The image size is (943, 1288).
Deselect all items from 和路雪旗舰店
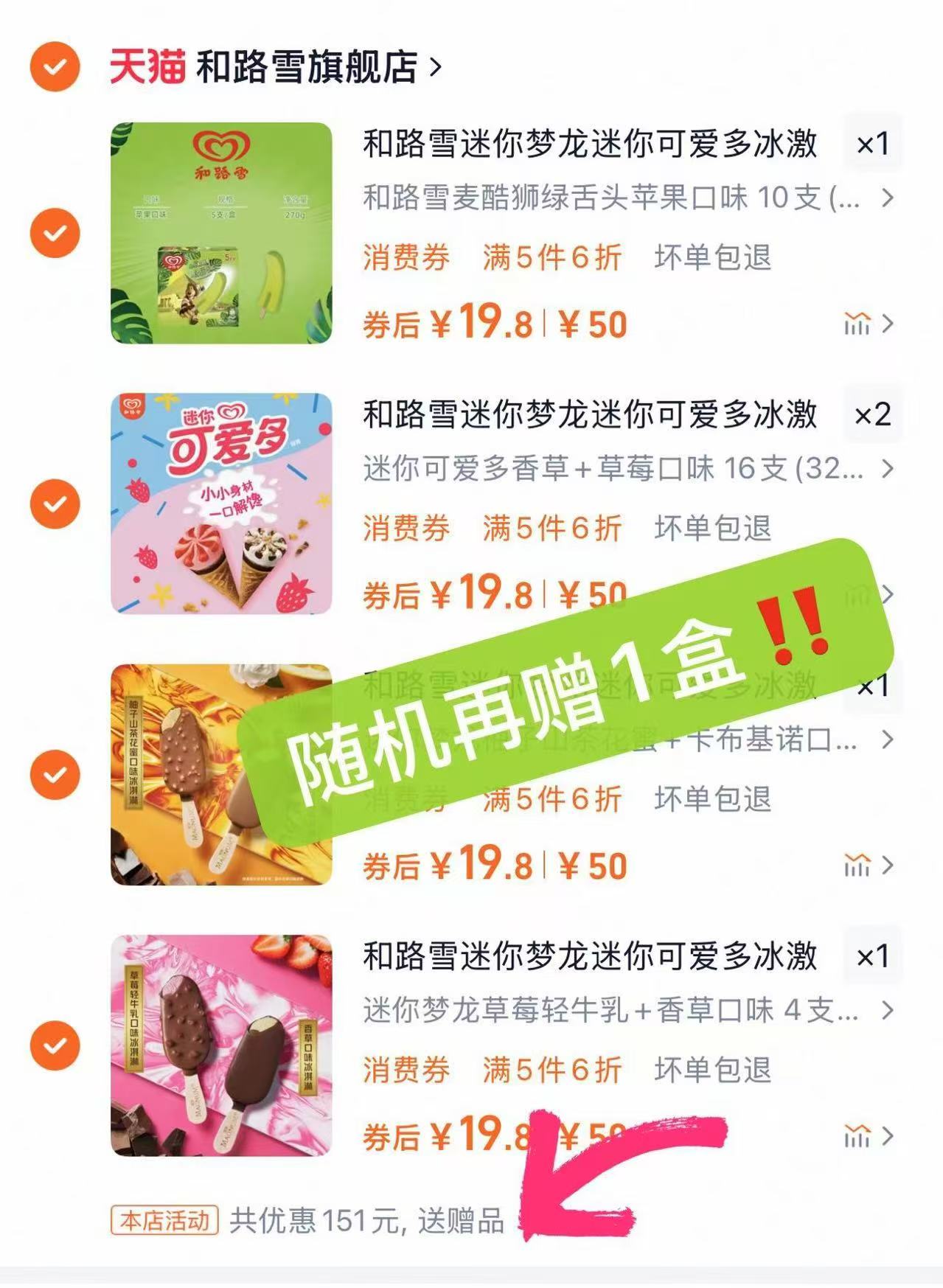(x=55, y=67)
